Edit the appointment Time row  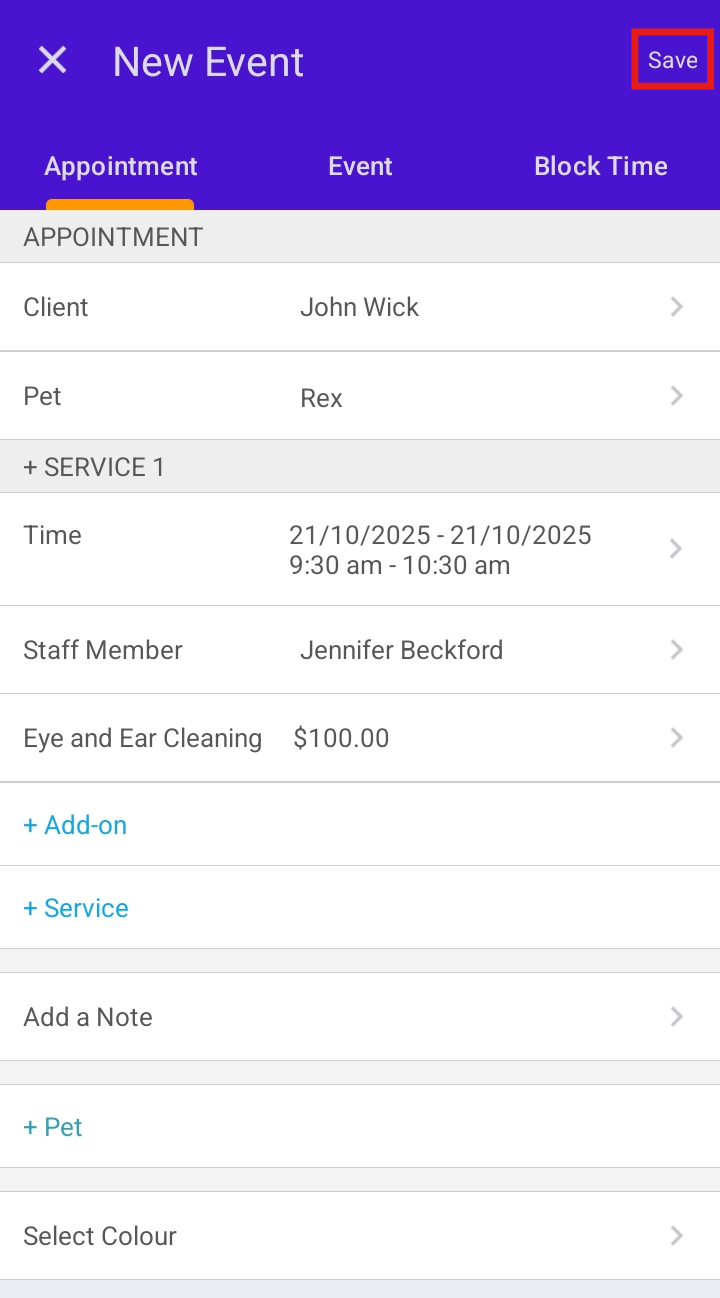click(360, 549)
